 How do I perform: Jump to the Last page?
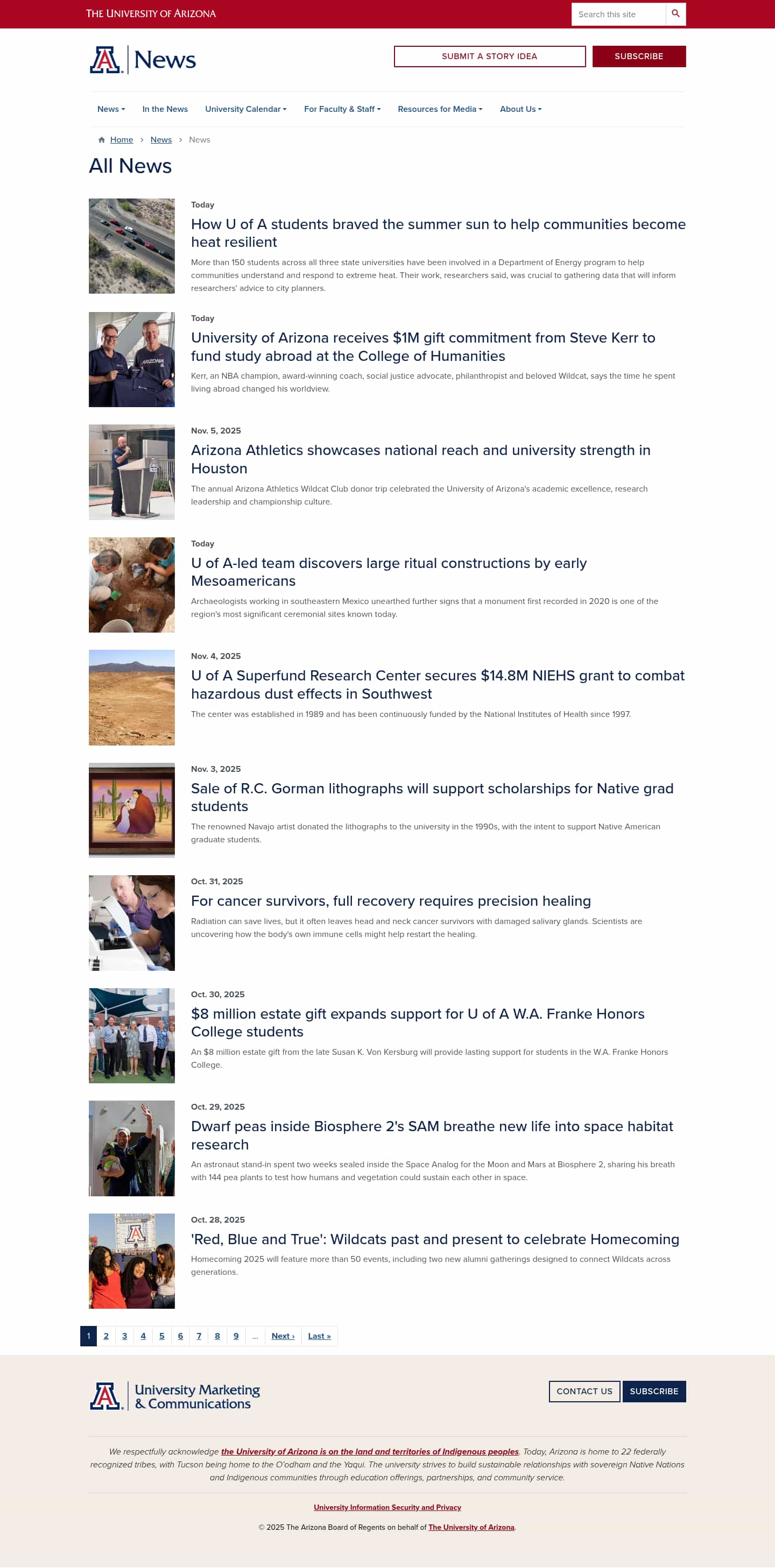click(x=319, y=1336)
